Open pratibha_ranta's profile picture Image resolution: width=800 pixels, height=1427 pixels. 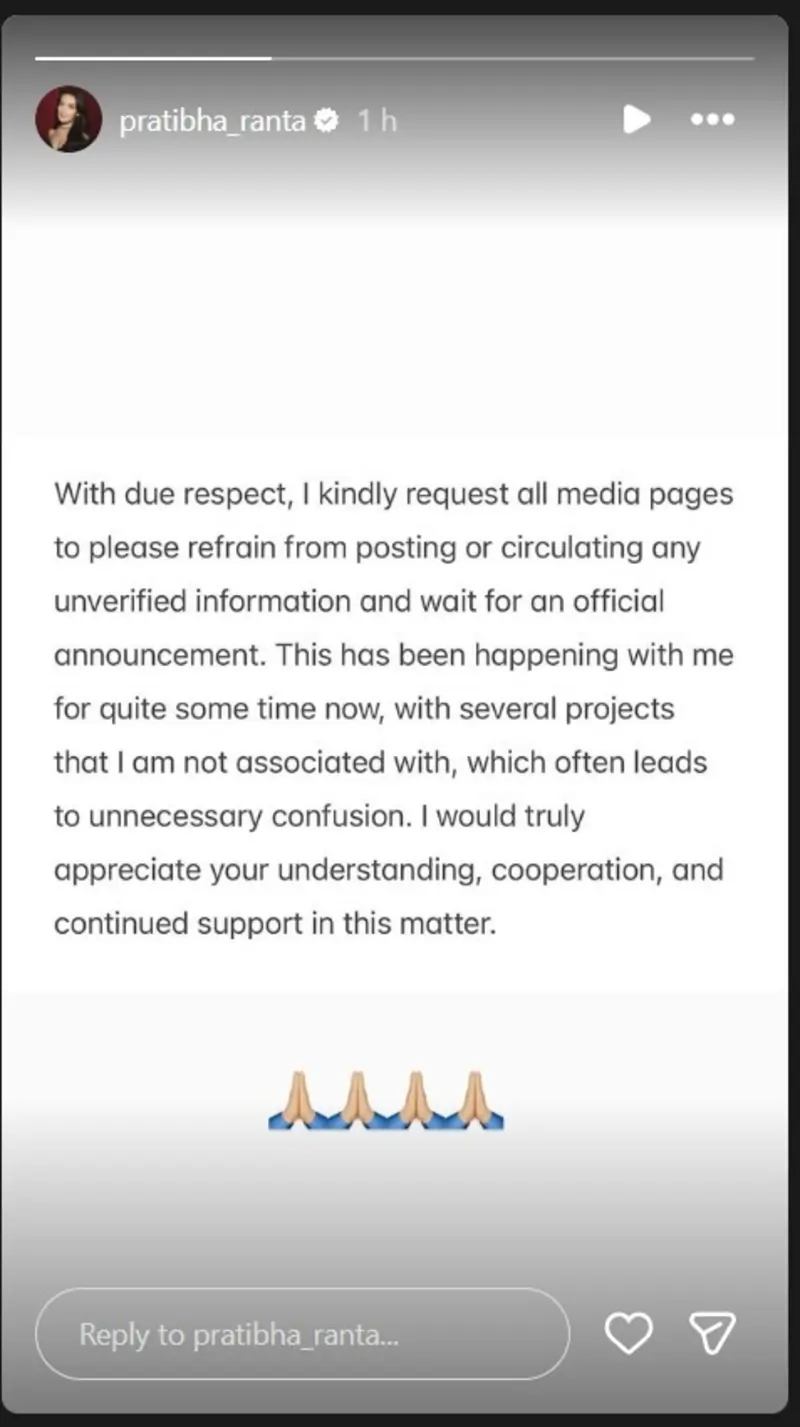coord(68,120)
